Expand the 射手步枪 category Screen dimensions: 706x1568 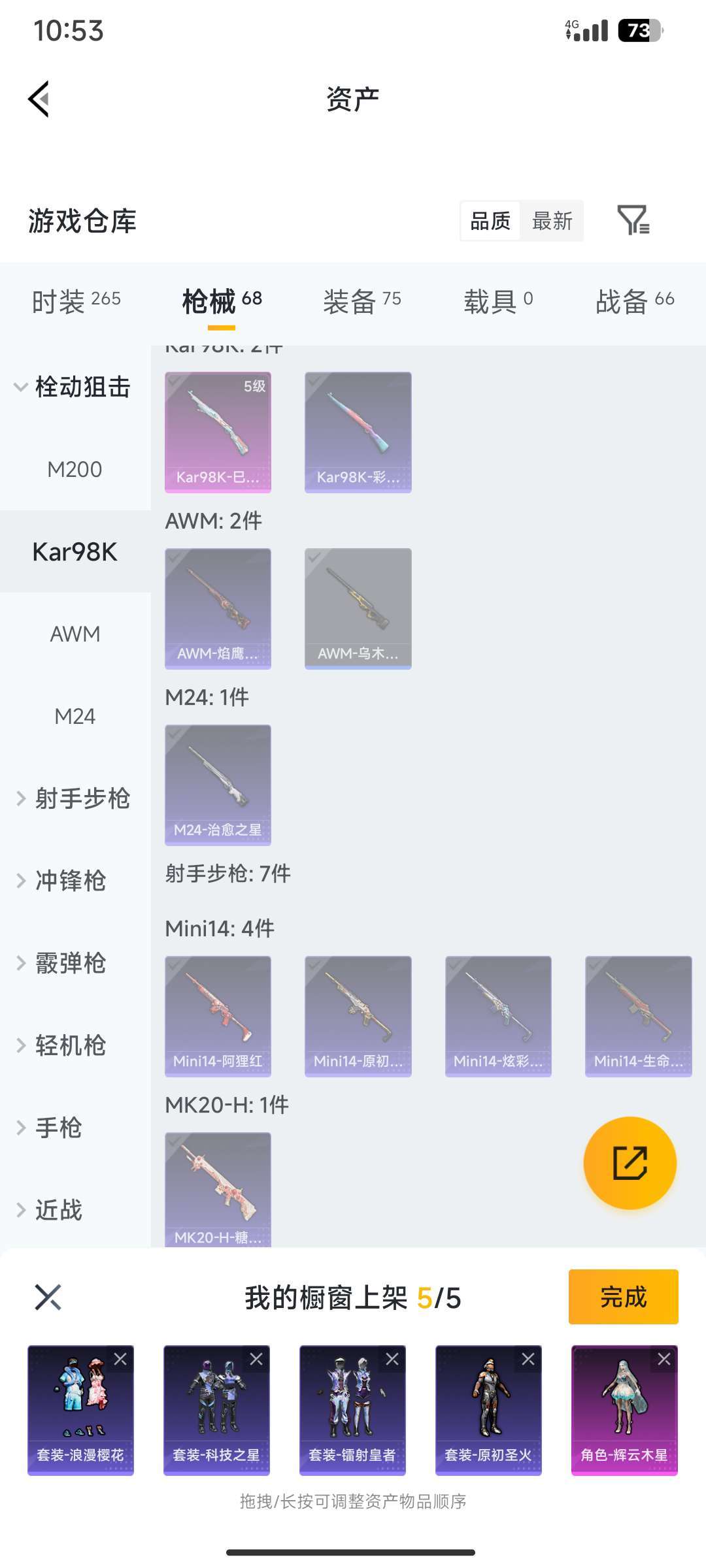click(75, 798)
